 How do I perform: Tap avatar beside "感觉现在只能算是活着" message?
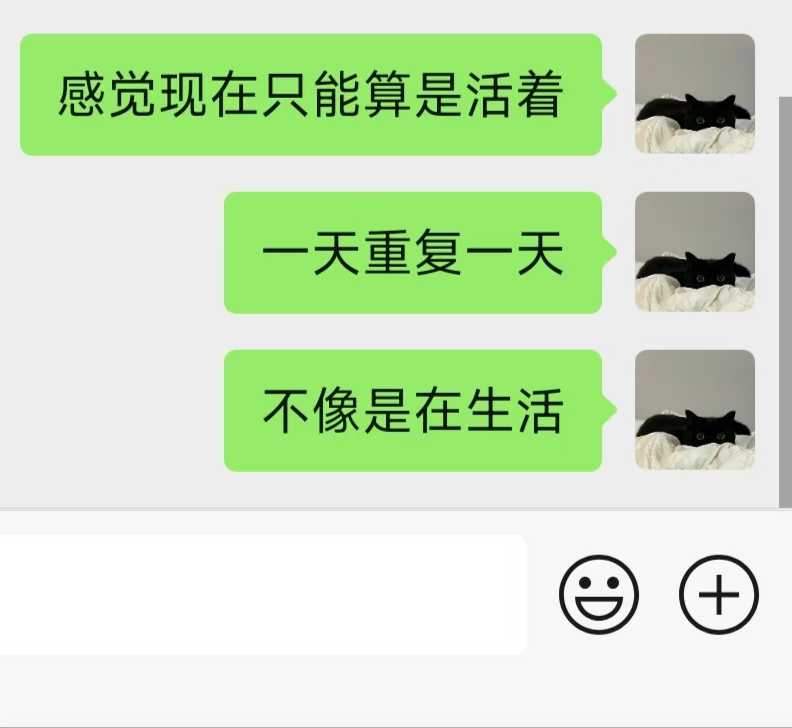click(x=695, y=94)
